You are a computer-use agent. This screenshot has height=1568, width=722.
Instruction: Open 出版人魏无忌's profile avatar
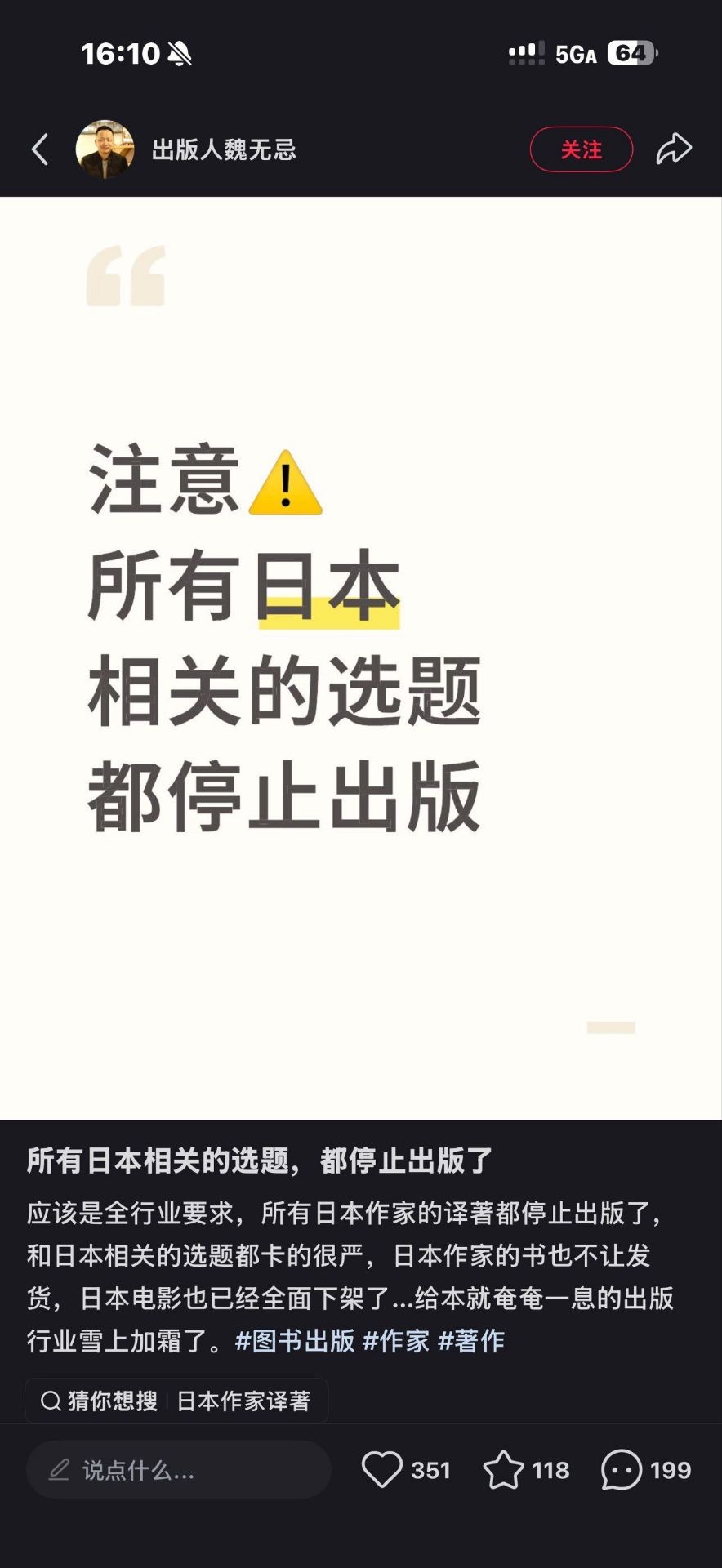click(105, 149)
